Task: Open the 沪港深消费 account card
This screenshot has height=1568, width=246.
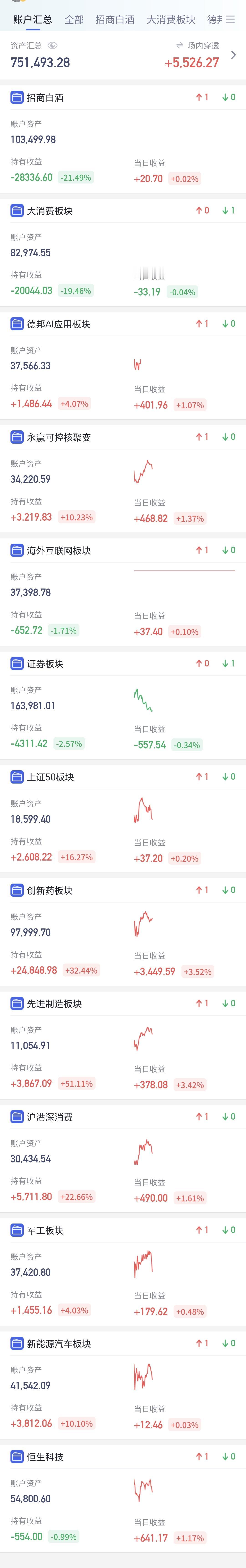Action: tap(123, 1155)
